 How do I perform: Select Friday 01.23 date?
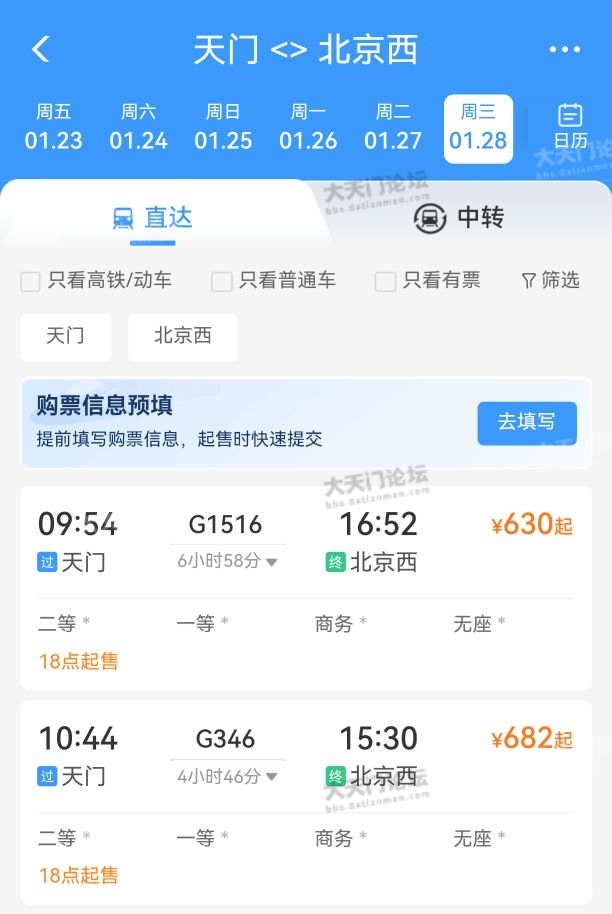pos(53,127)
